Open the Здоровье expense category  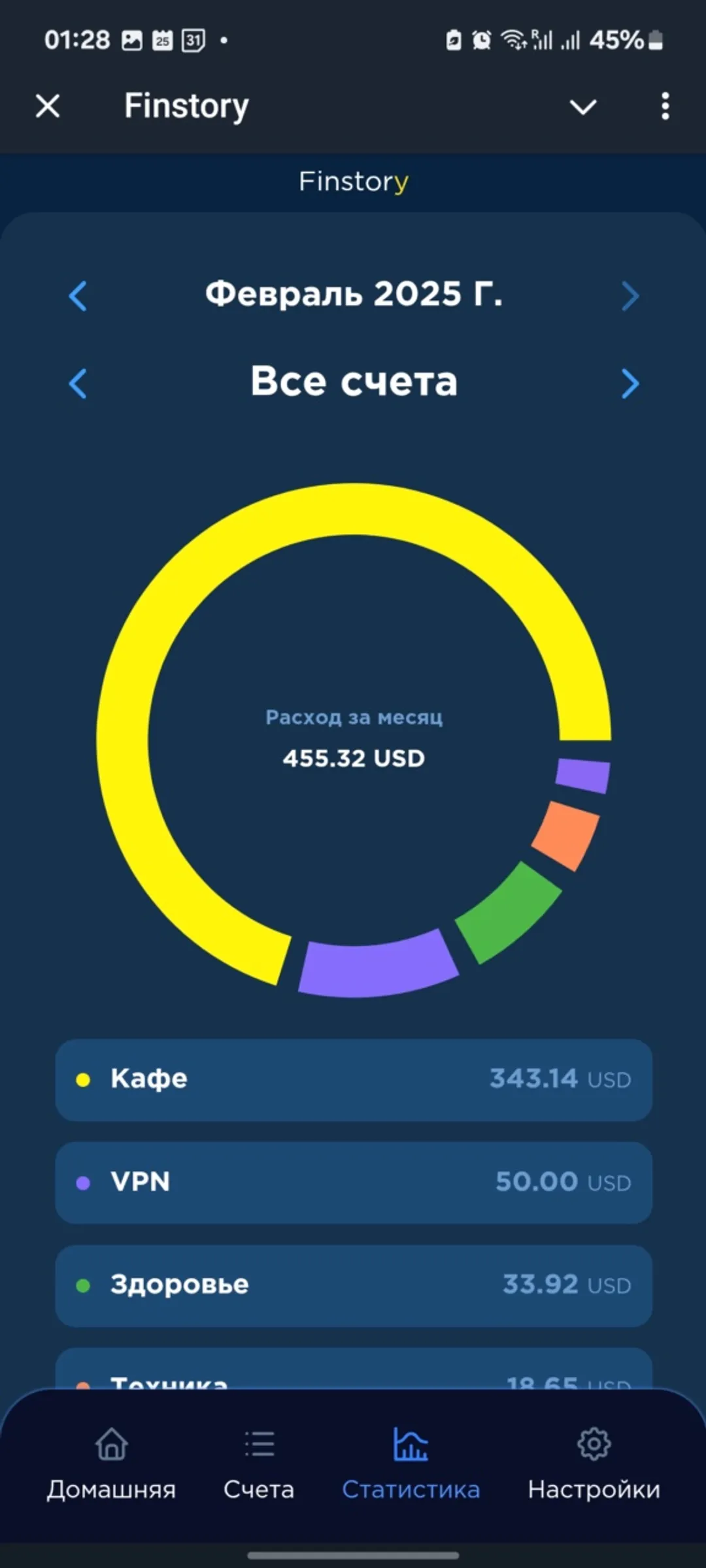coord(353,1285)
